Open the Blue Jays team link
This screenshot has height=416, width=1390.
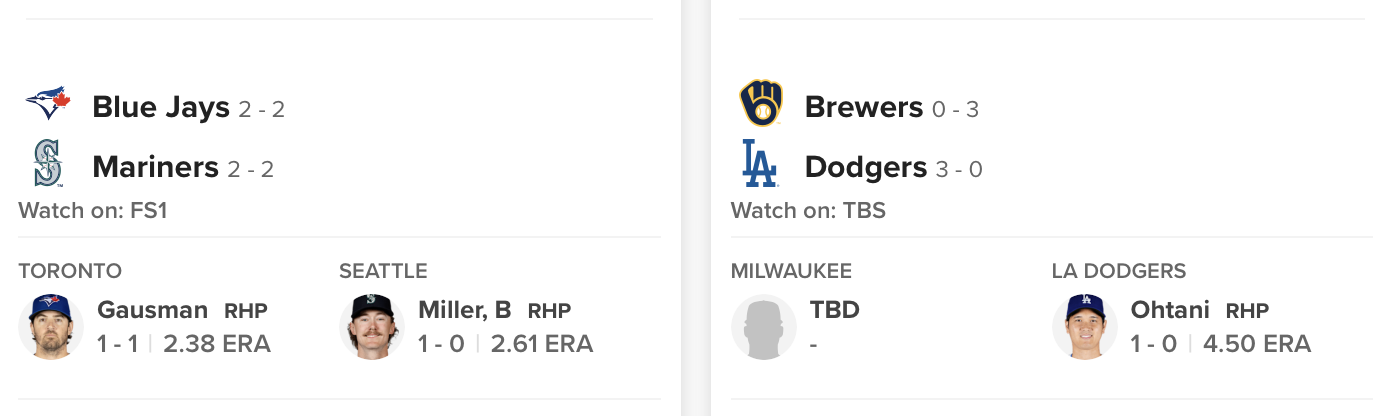coord(160,107)
